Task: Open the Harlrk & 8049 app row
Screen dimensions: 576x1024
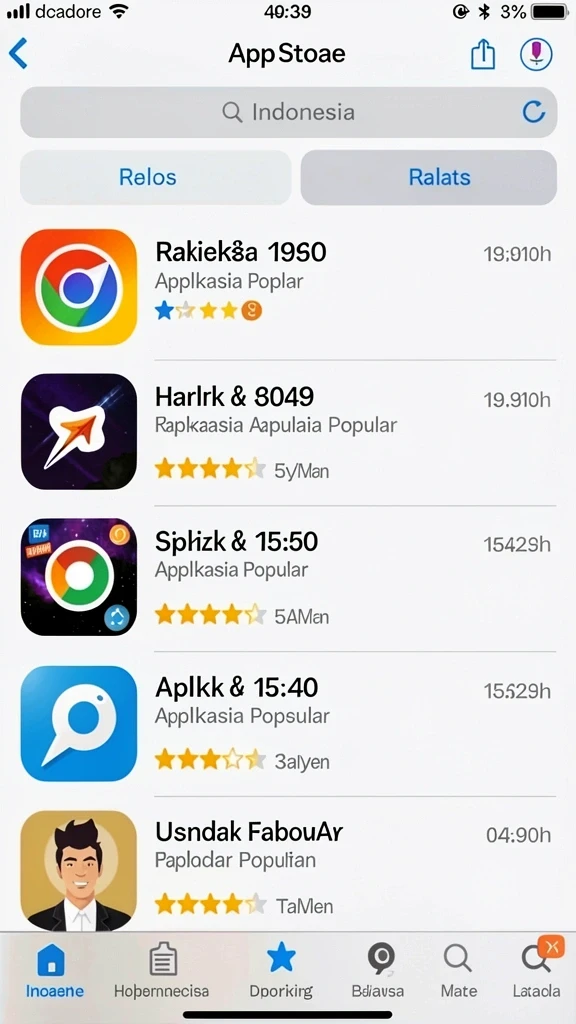Action: (x=288, y=432)
